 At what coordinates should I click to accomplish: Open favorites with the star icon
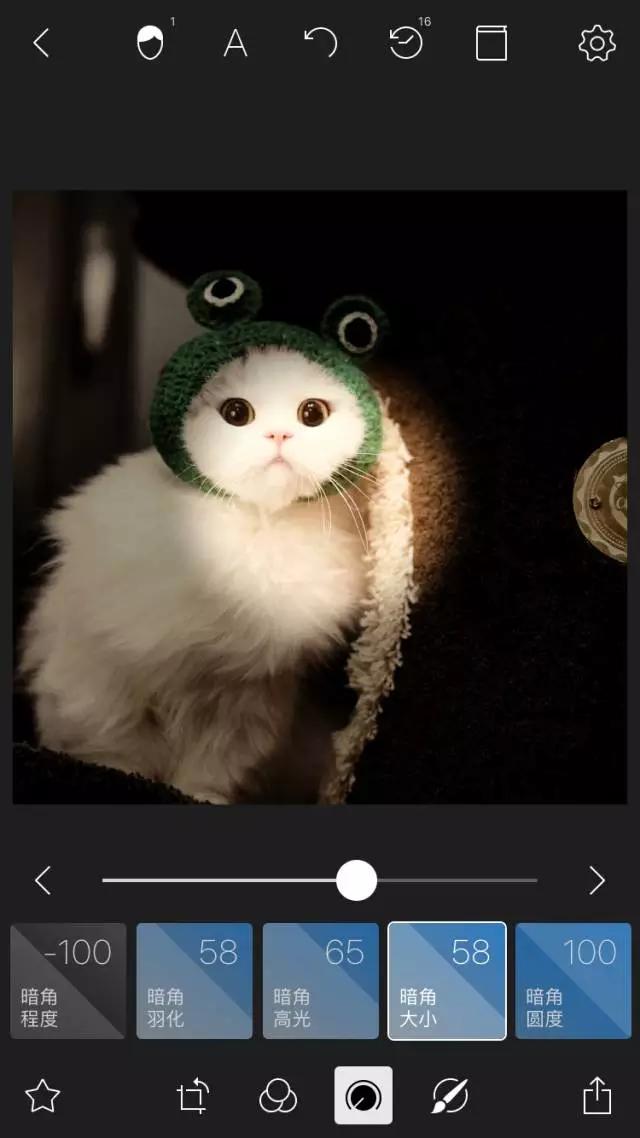(43, 1095)
